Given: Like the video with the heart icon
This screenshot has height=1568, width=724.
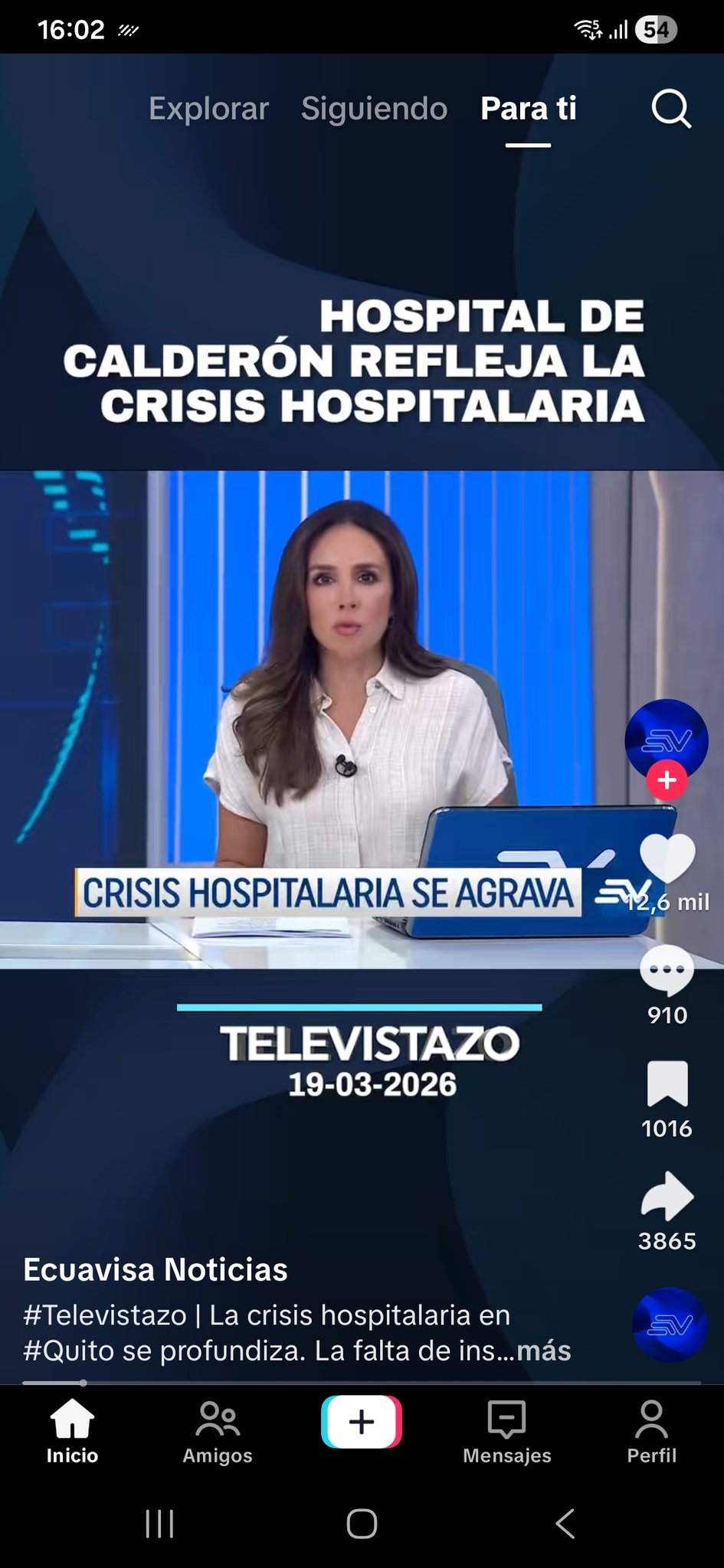Looking at the screenshot, I should click(667, 858).
